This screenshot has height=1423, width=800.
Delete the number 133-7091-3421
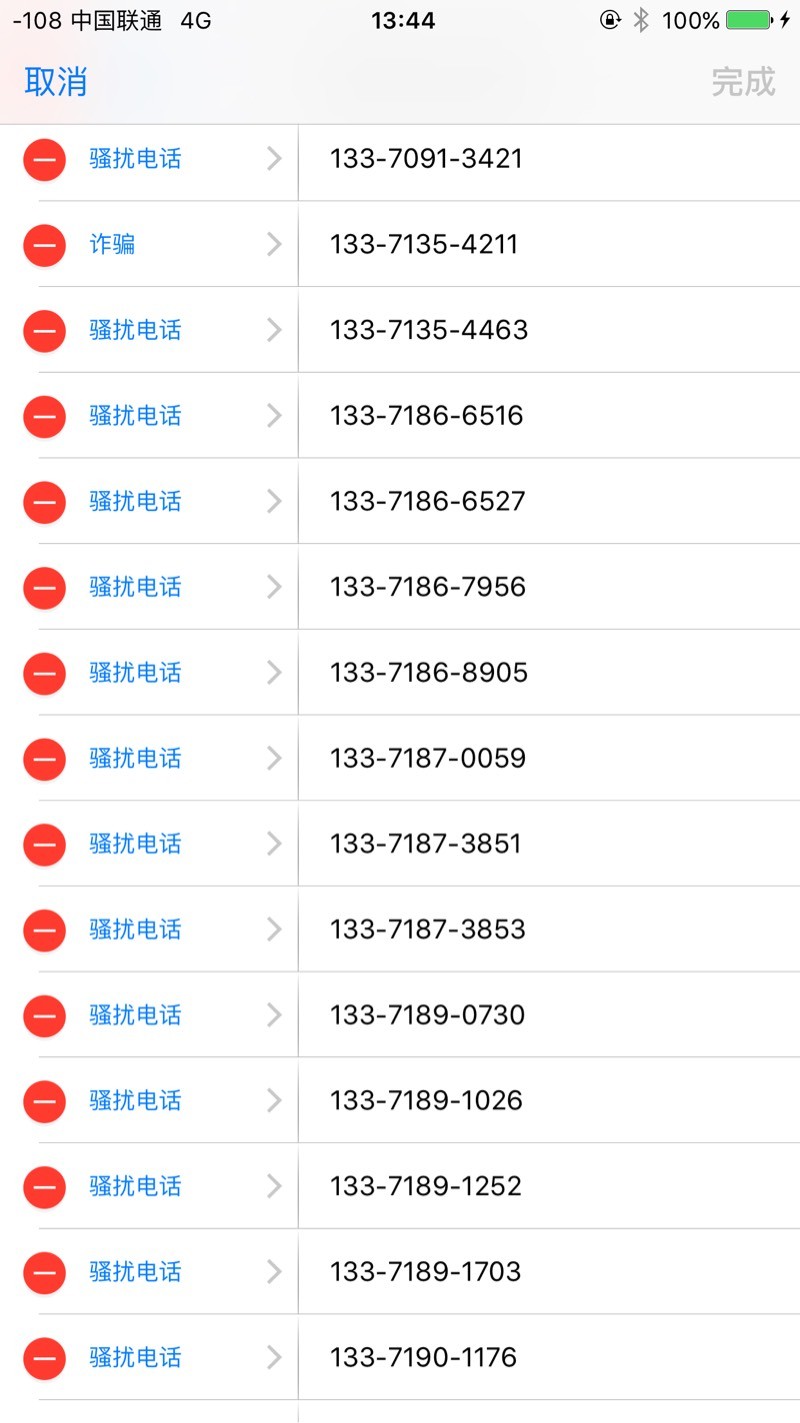[45, 159]
